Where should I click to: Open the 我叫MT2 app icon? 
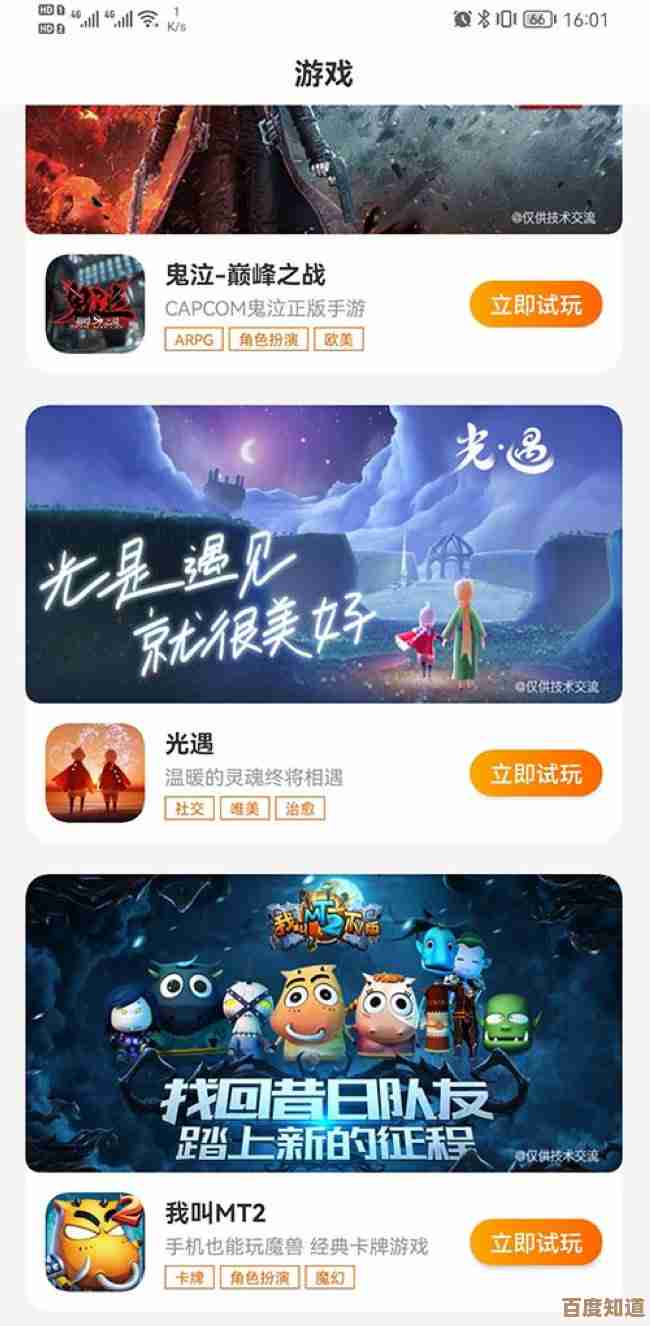pyautogui.click(x=95, y=1242)
